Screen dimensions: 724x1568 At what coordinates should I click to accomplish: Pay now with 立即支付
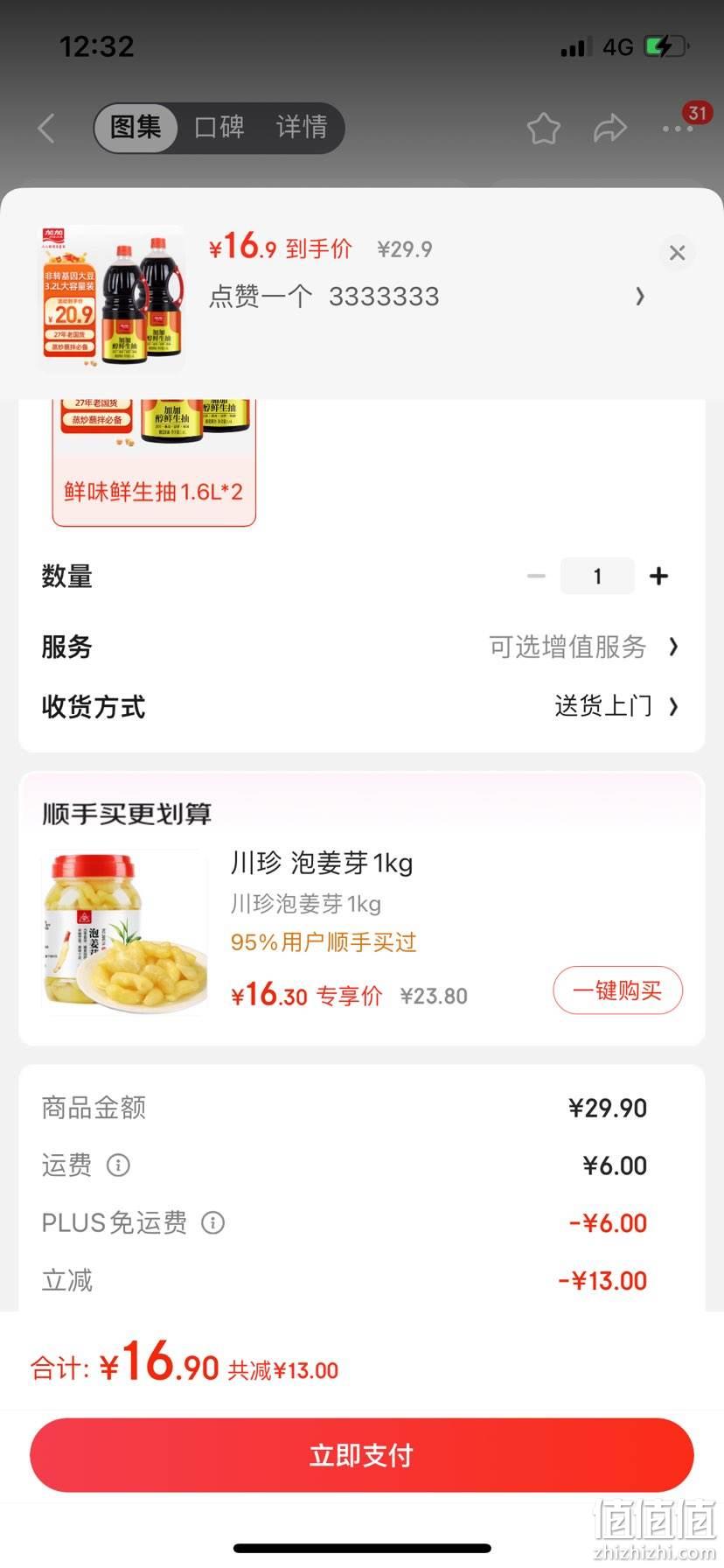tap(362, 1455)
